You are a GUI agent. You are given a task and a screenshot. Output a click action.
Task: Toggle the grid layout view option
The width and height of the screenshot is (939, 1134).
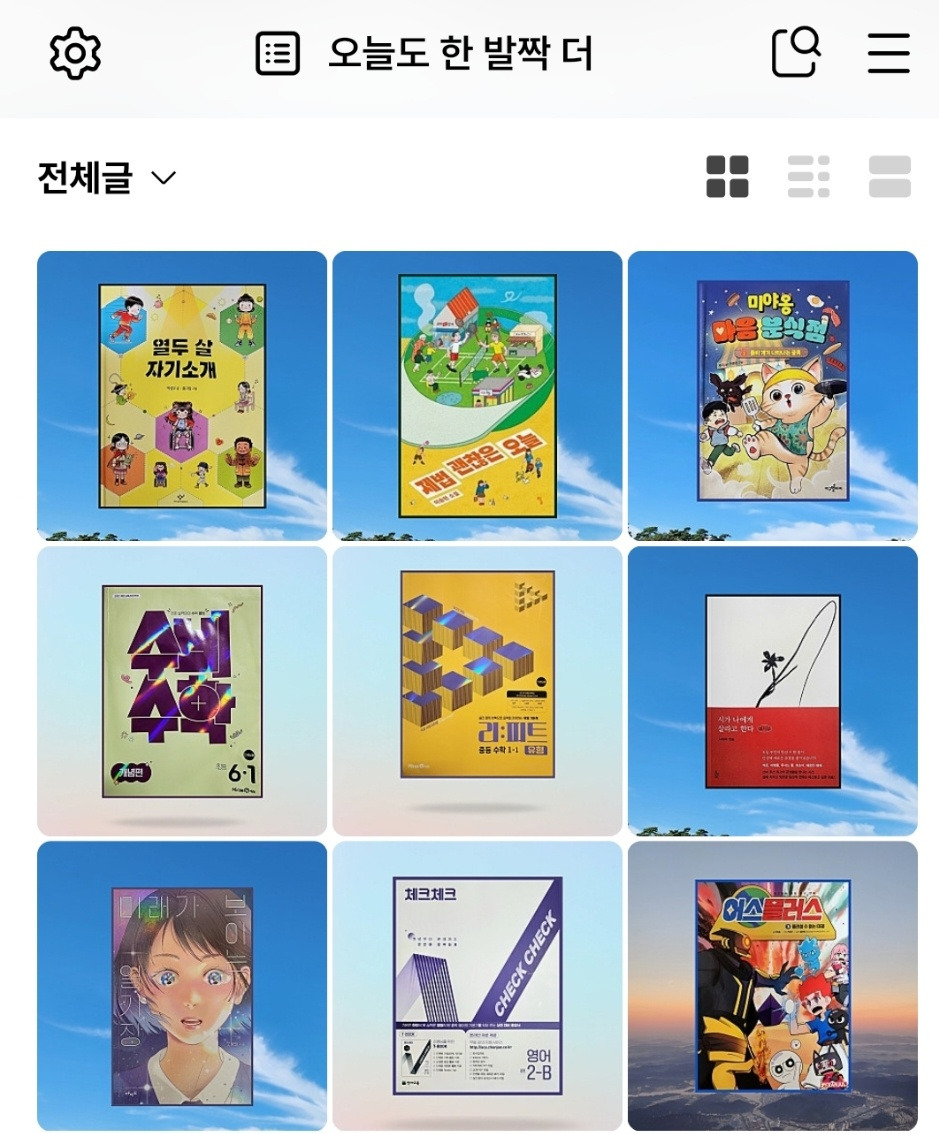[x=727, y=176]
